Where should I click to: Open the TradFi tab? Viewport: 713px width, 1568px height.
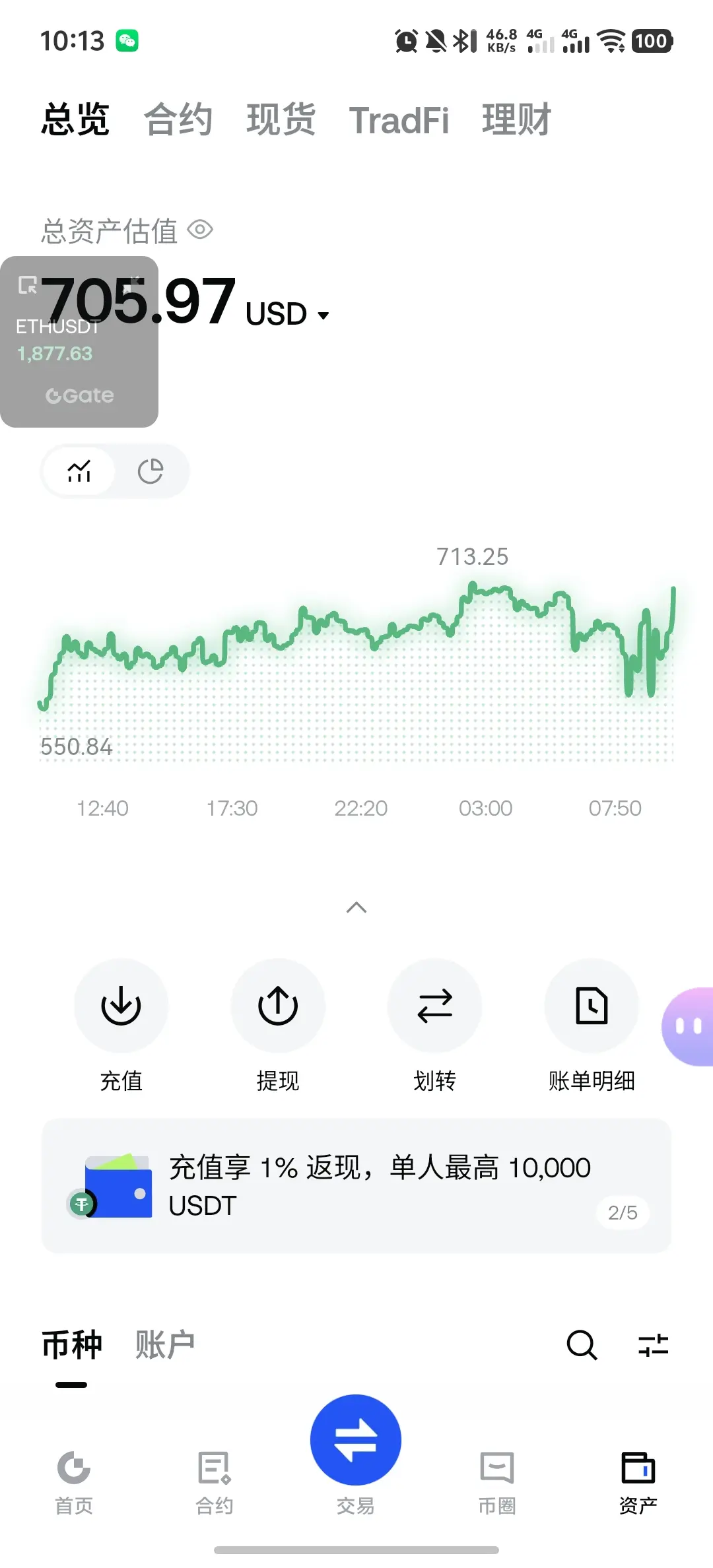point(399,120)
